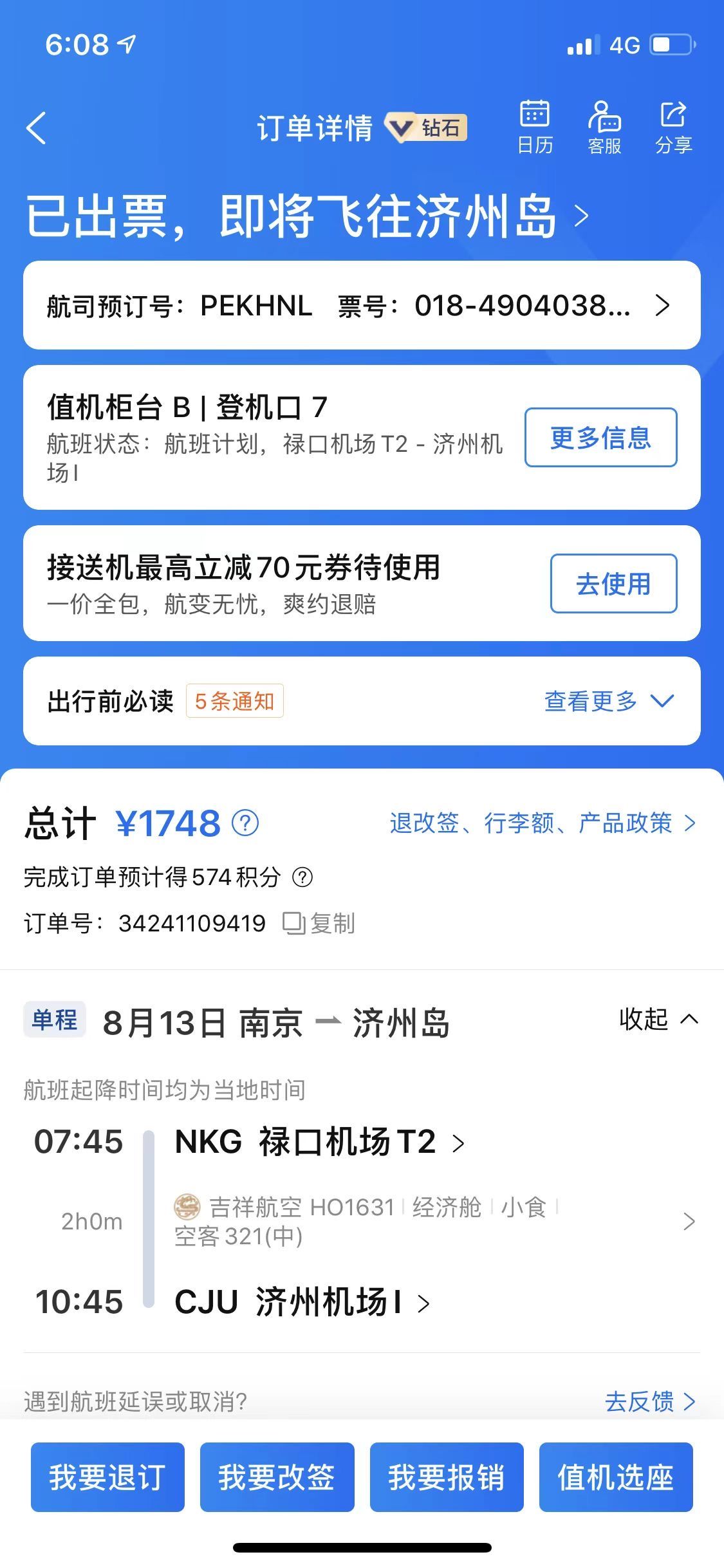Open the help icon next to ¥1748
The image size is (724, 1568).
(x=245, y=823)
